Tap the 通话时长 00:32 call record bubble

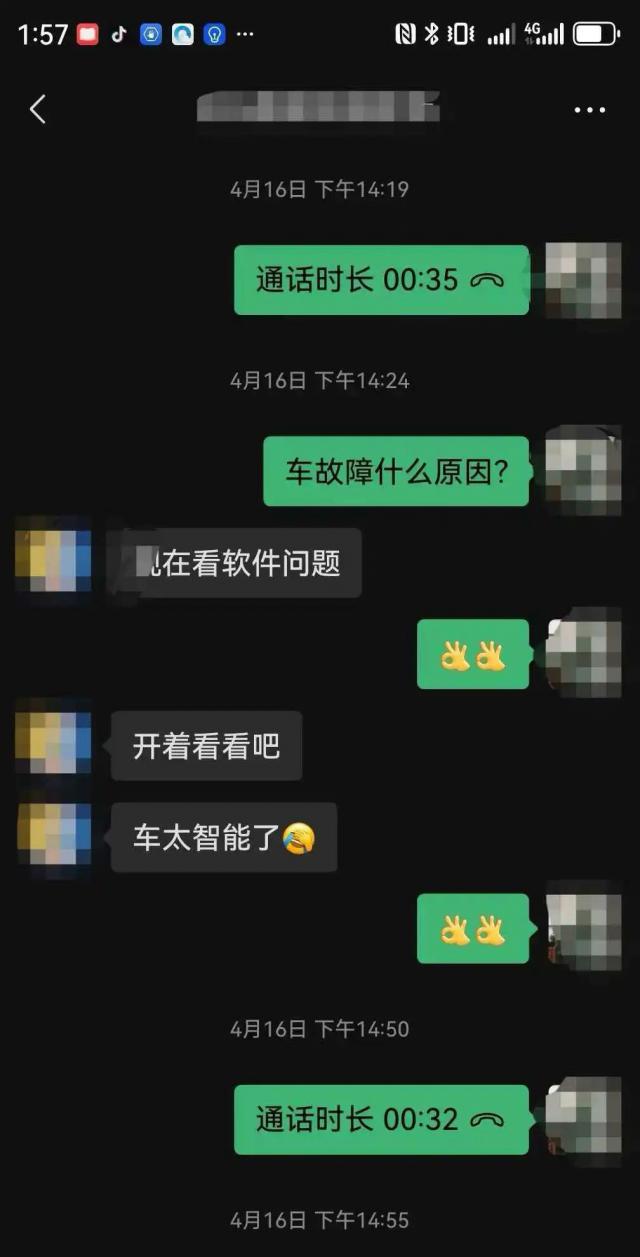[381, 1119]
